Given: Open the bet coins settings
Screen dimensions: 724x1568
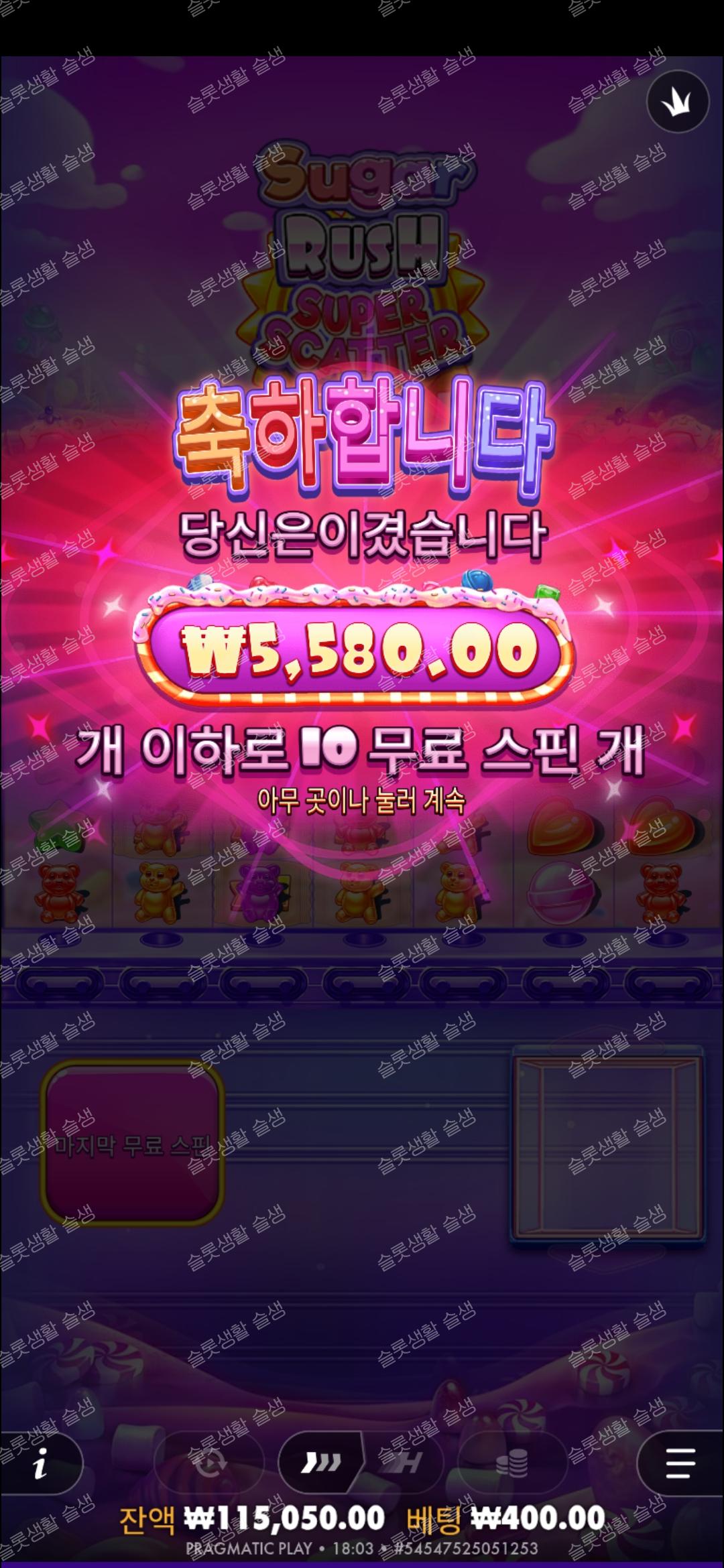Looking at the screenshot, I should 512,1463.
